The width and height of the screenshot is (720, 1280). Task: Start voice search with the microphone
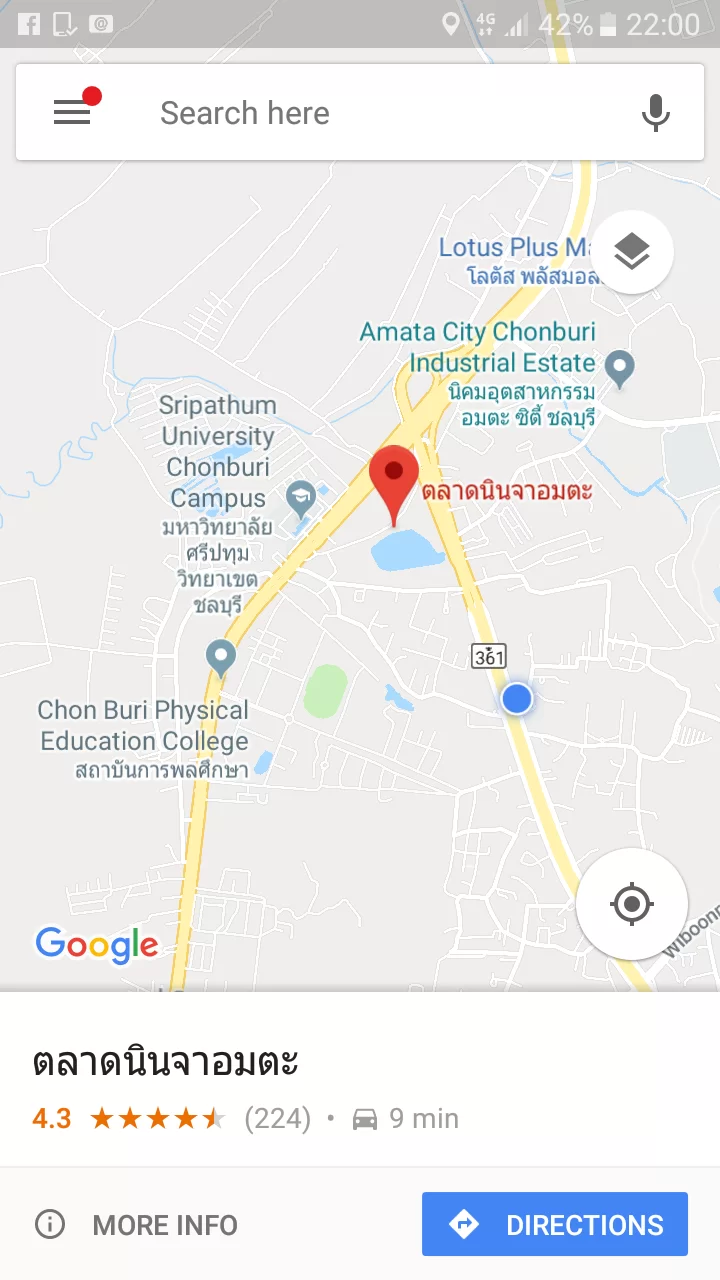[x=655, y=113]
